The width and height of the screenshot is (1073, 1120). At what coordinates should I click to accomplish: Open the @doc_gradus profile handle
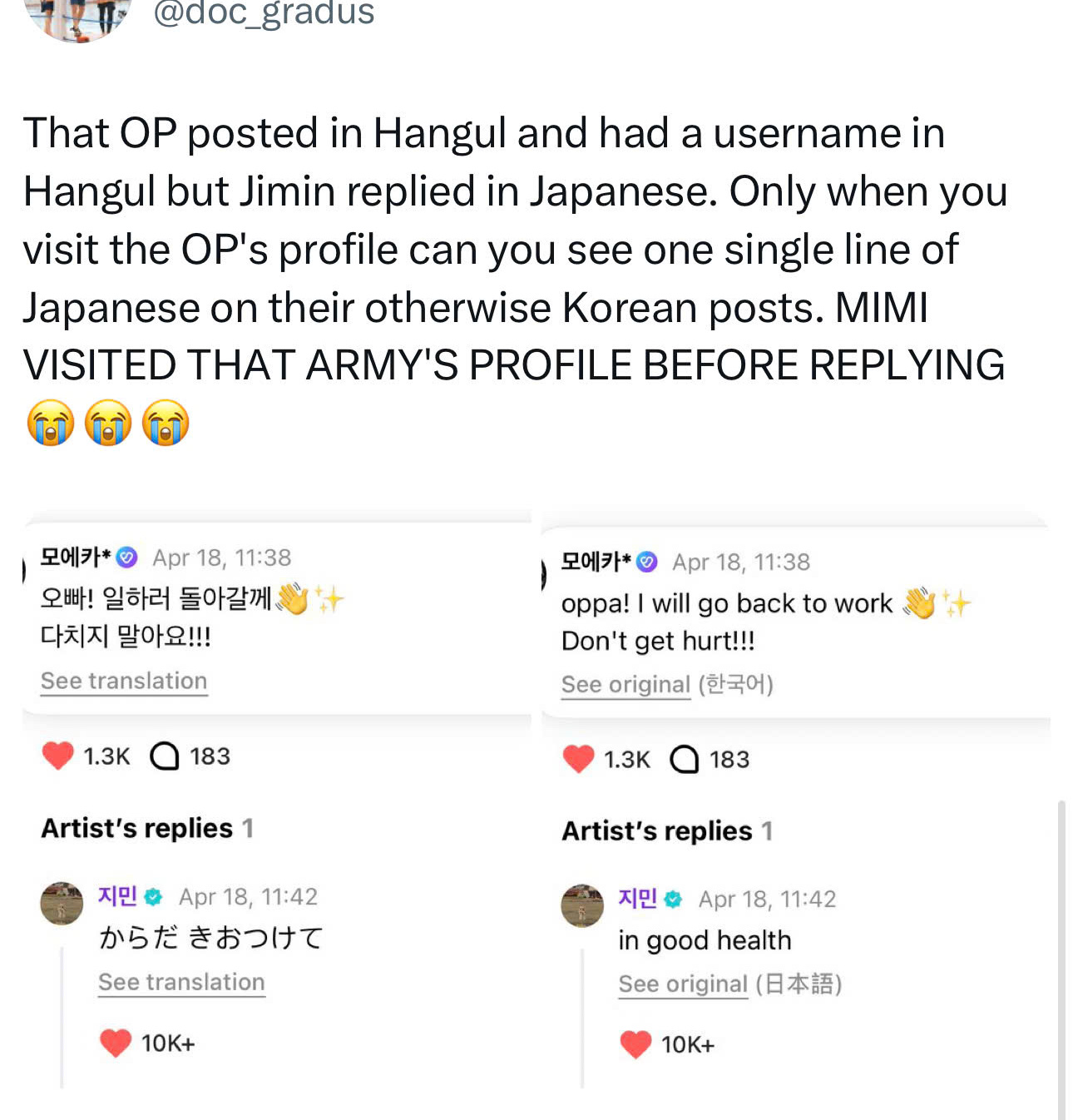pyautogui.click(x=264, y=13)
